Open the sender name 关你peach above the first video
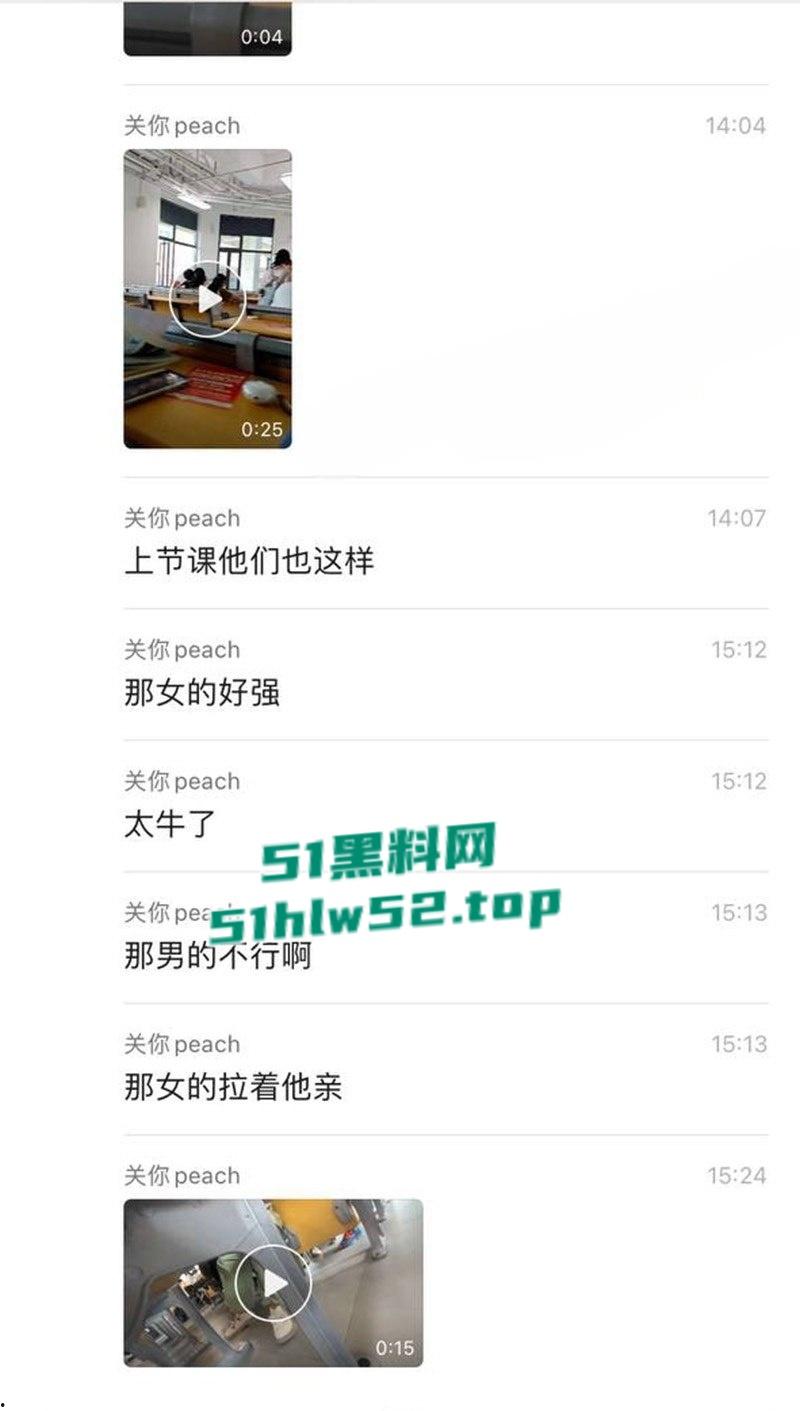This screenshot has height=1411, width=800. pos(180,125)
